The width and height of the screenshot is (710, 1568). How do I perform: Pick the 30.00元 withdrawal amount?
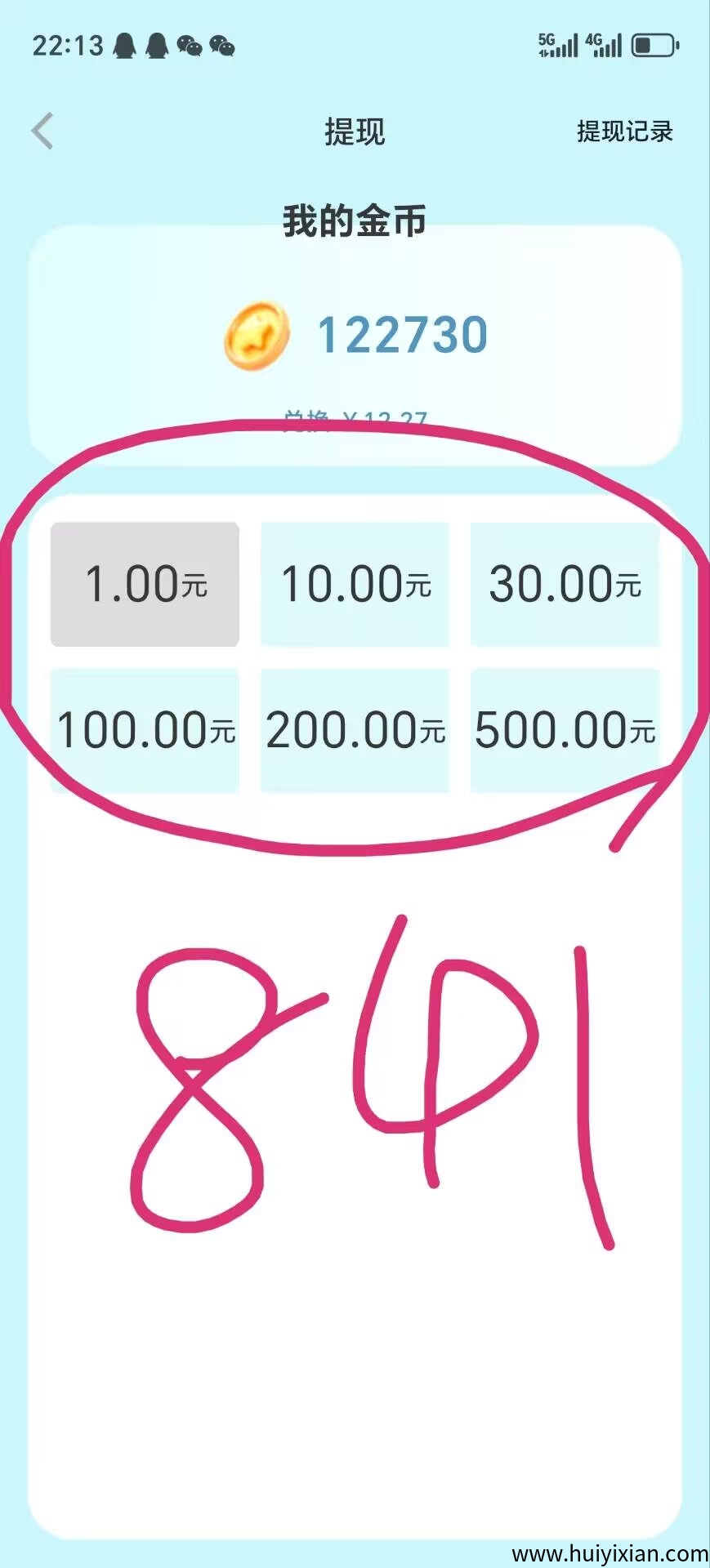tap(565, 585)
